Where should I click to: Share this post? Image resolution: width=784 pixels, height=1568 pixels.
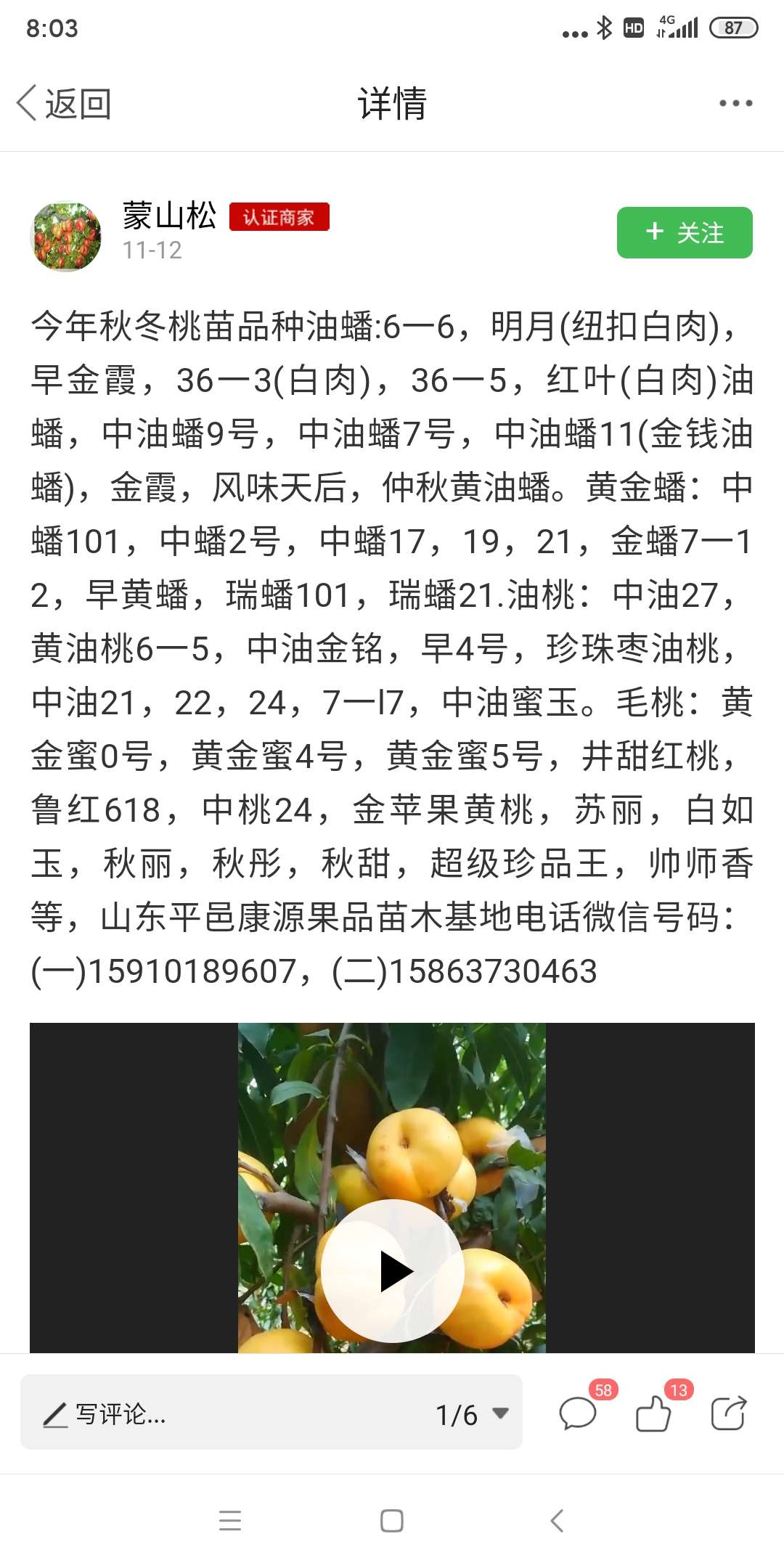tap(729, 1413)
